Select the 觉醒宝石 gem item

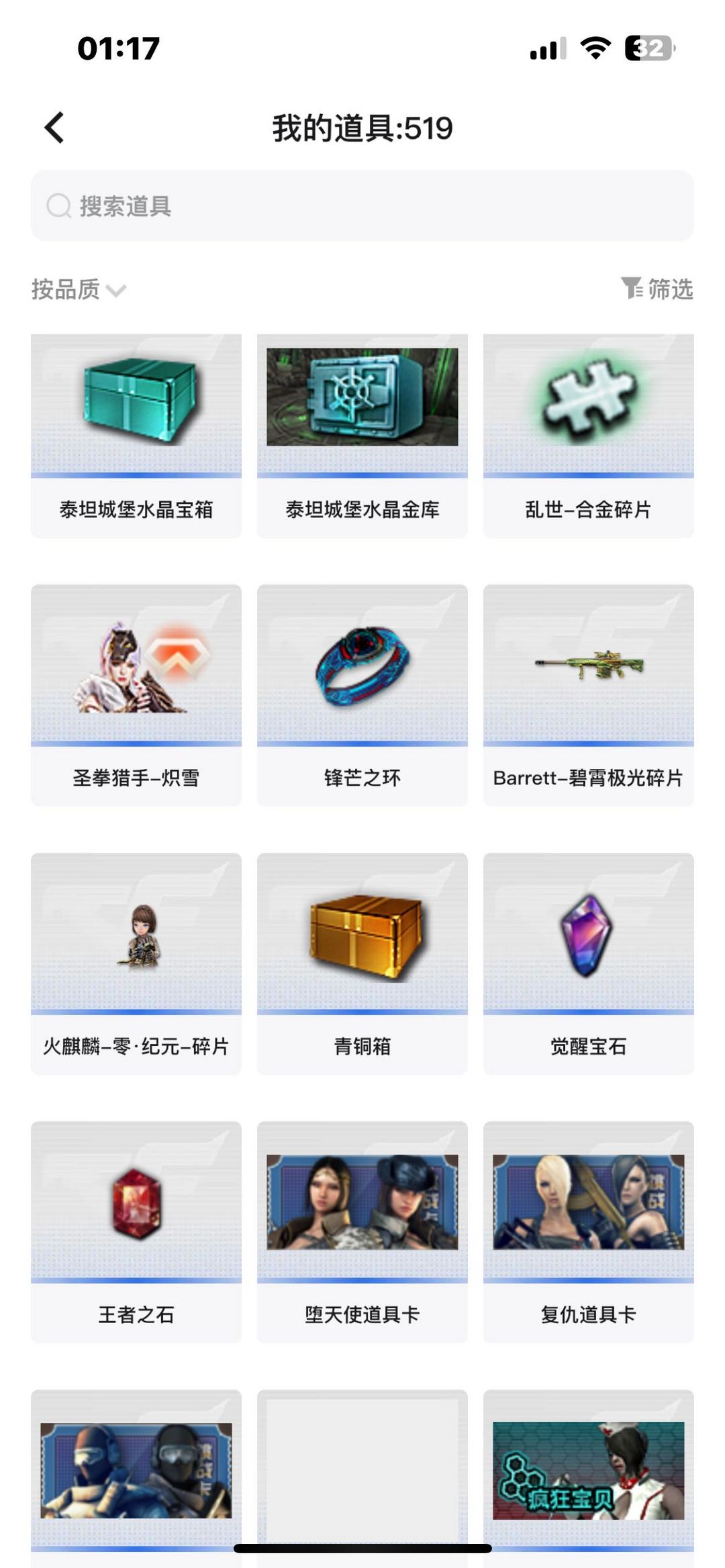(589, 963)
